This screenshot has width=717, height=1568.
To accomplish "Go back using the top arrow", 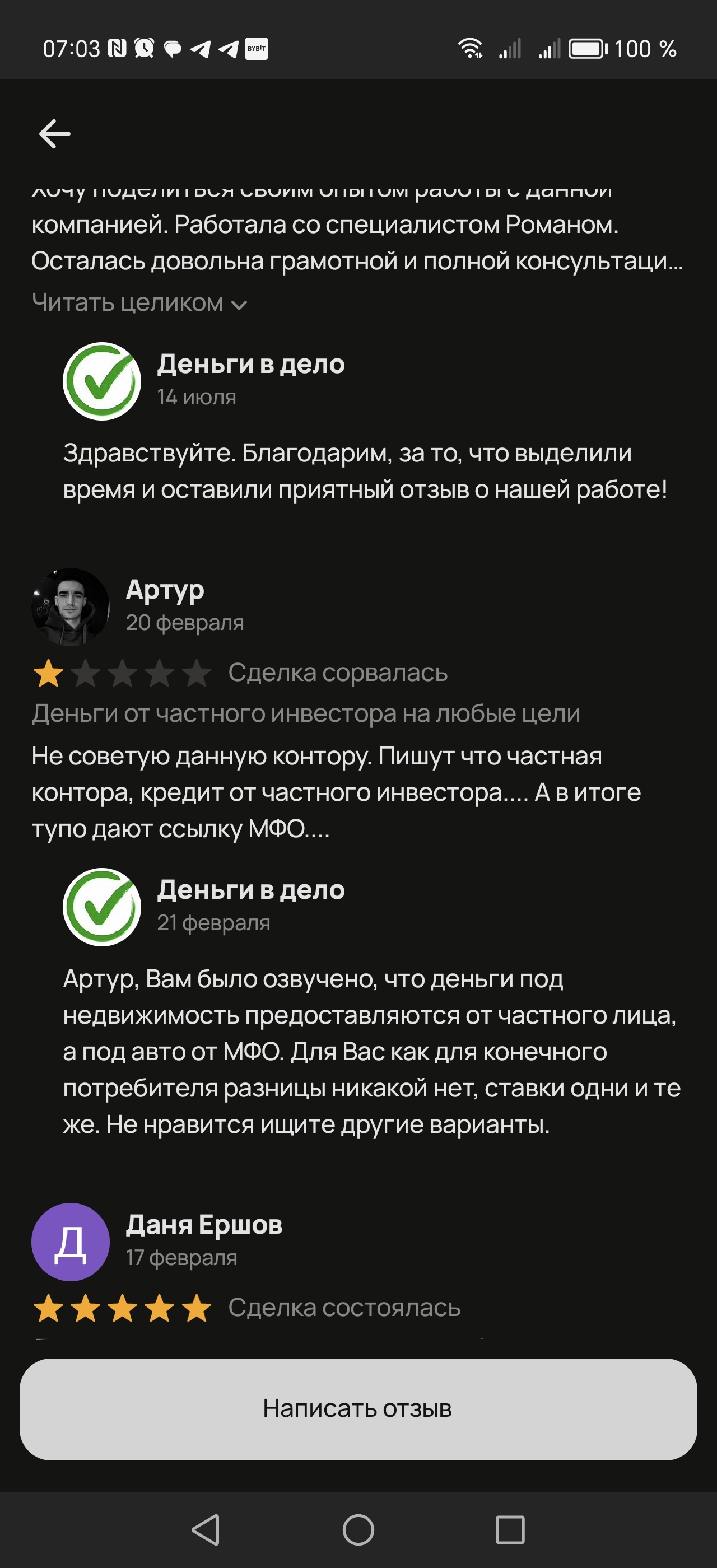I will pyautogui.click(x=55, y=134).
